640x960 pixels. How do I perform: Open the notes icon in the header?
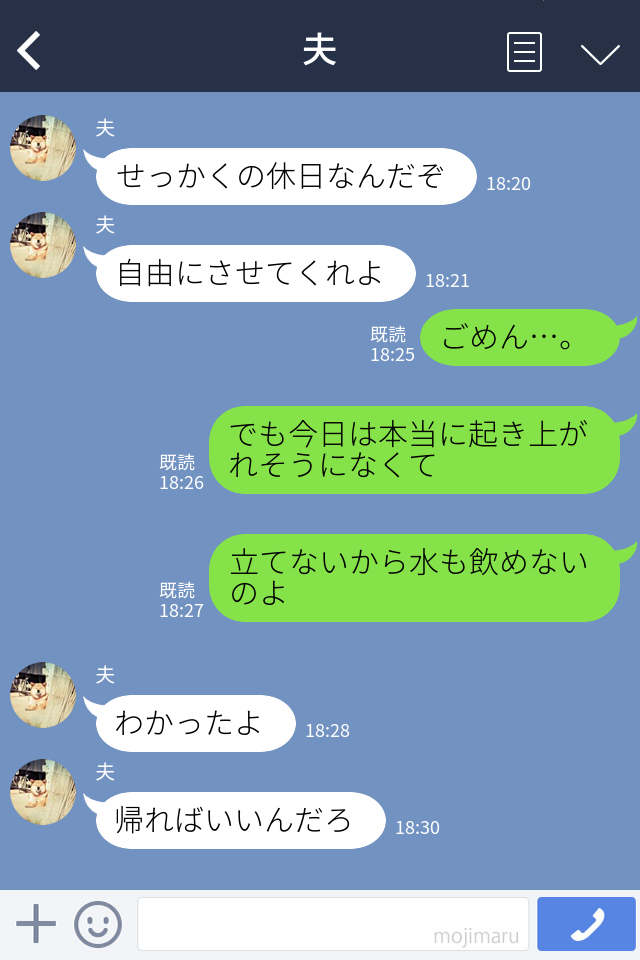[524, 51]
